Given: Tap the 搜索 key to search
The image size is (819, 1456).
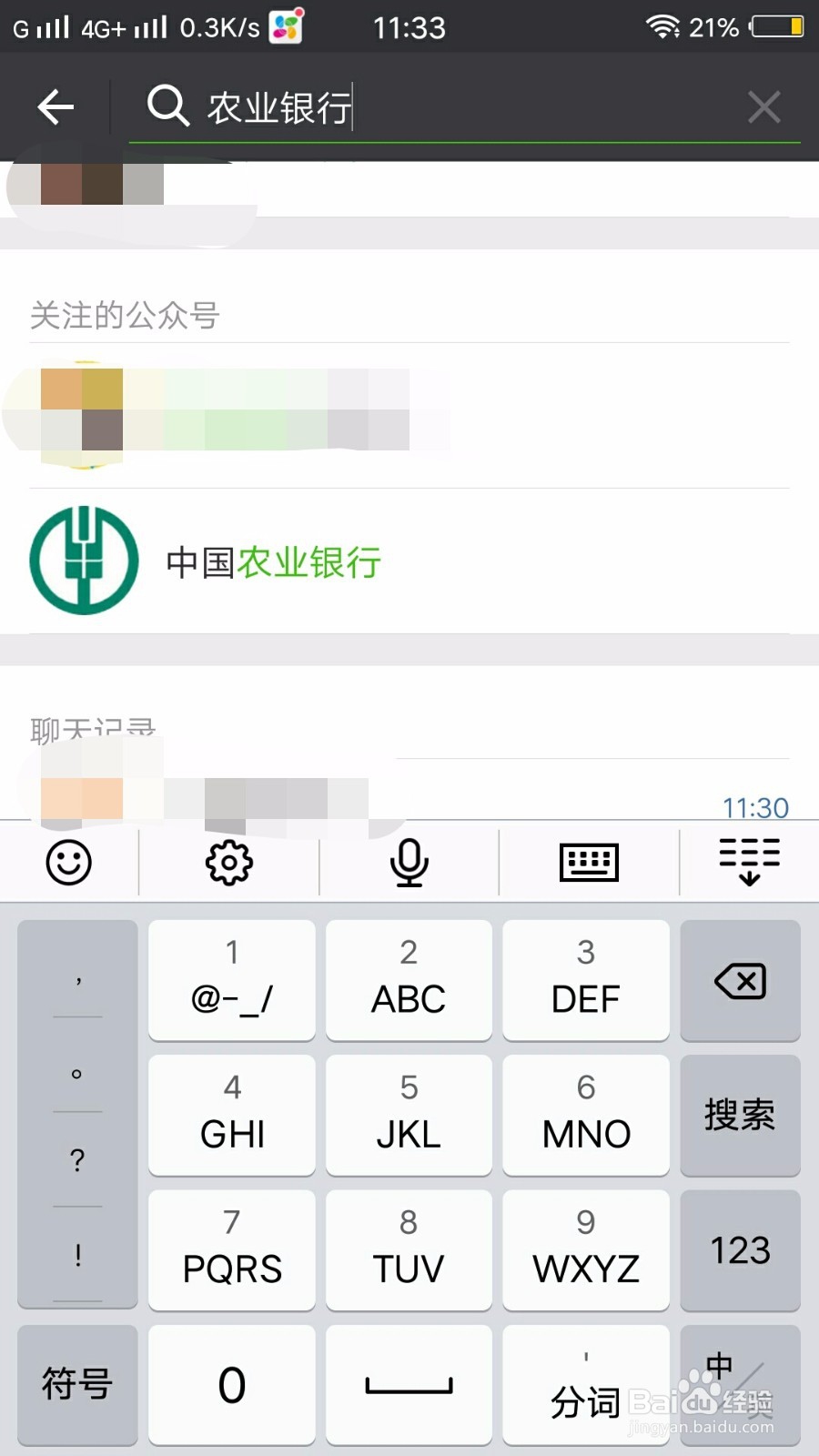Looking at the screenshot, I should tap(740, 1115).
